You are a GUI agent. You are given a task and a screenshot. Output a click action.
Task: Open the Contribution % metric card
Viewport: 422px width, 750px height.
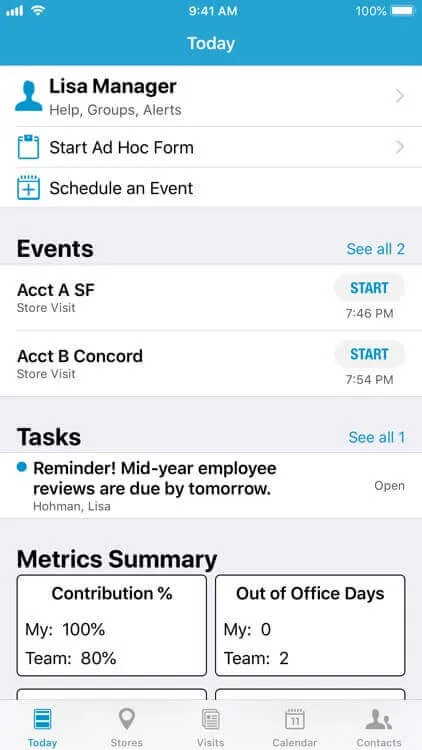coord(111,626)
